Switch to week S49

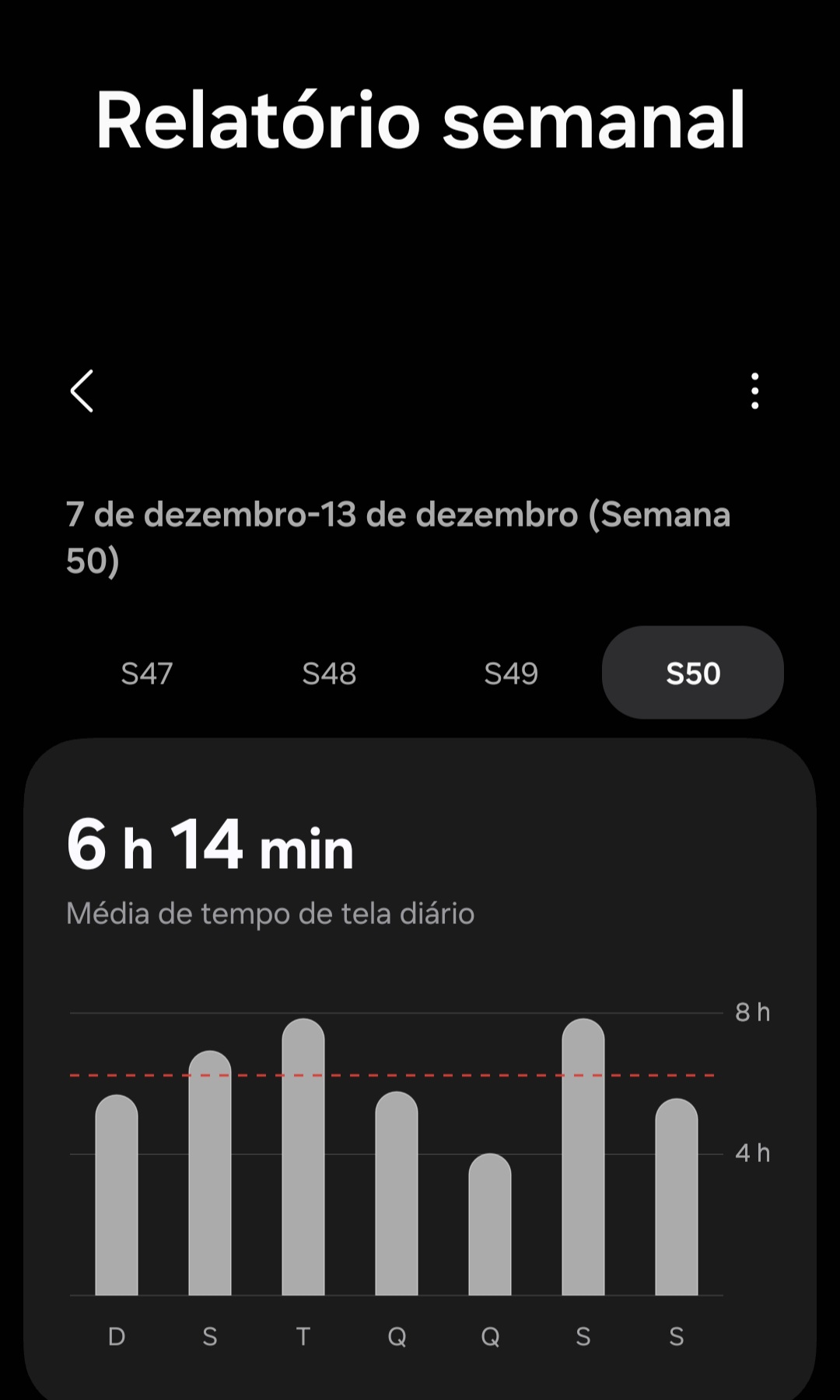click(511, 674)
